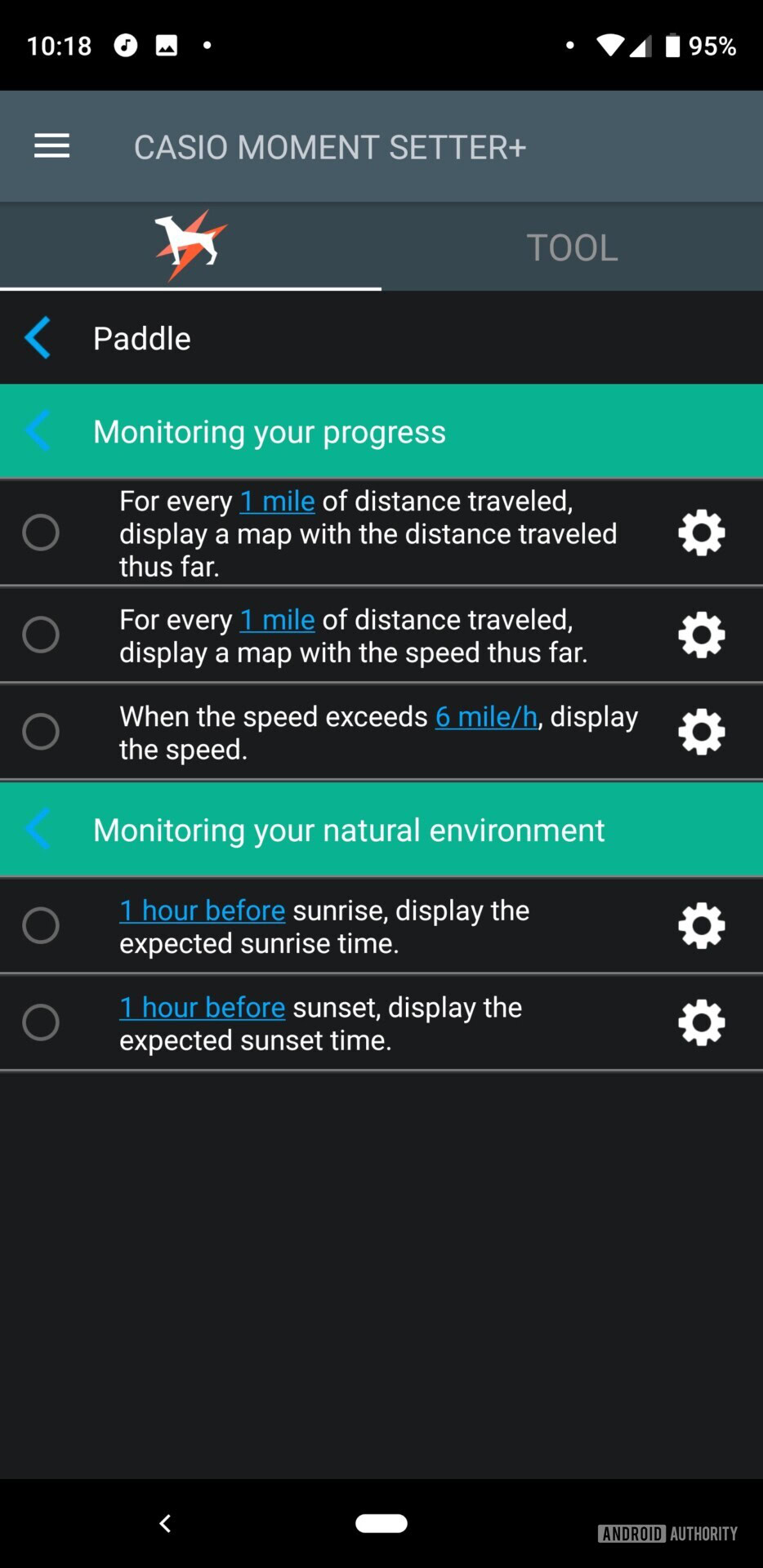This screenshot has width=763, height=1568.
Task: Open settings gear for distance traveled map
Action: 701,532
